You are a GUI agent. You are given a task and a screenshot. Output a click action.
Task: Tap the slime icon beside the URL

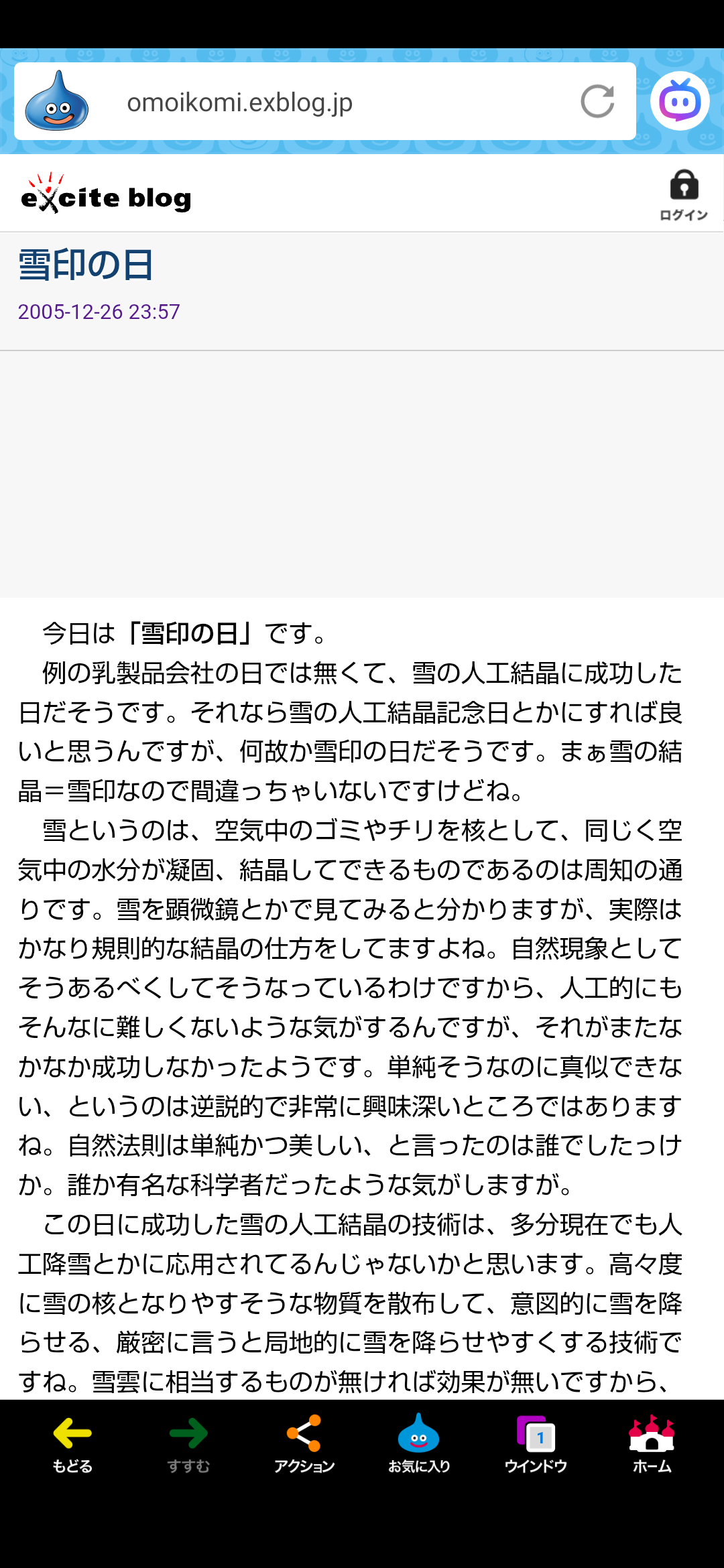pos(57,102)
